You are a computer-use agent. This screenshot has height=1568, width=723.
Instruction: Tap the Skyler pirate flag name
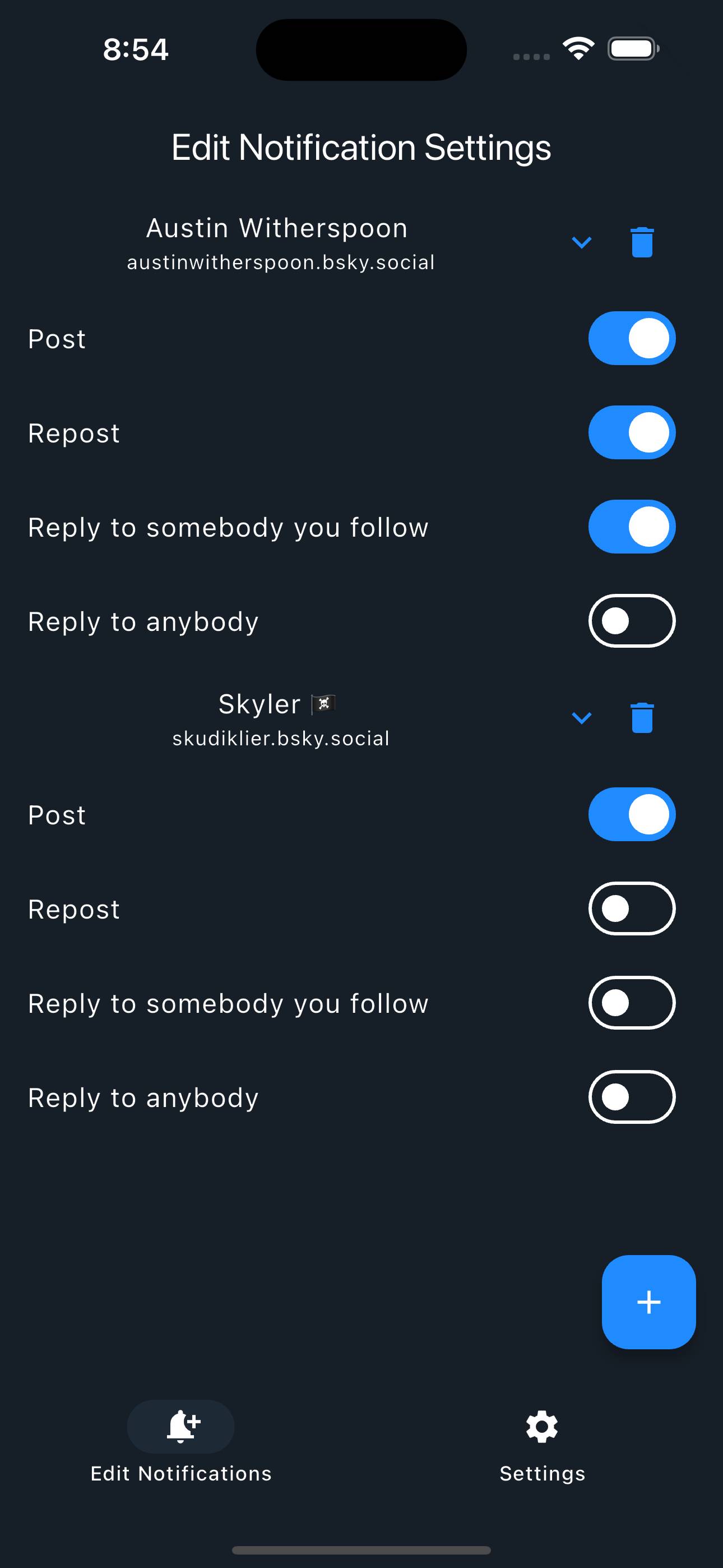pyautogui.click(x=277, y=704)
